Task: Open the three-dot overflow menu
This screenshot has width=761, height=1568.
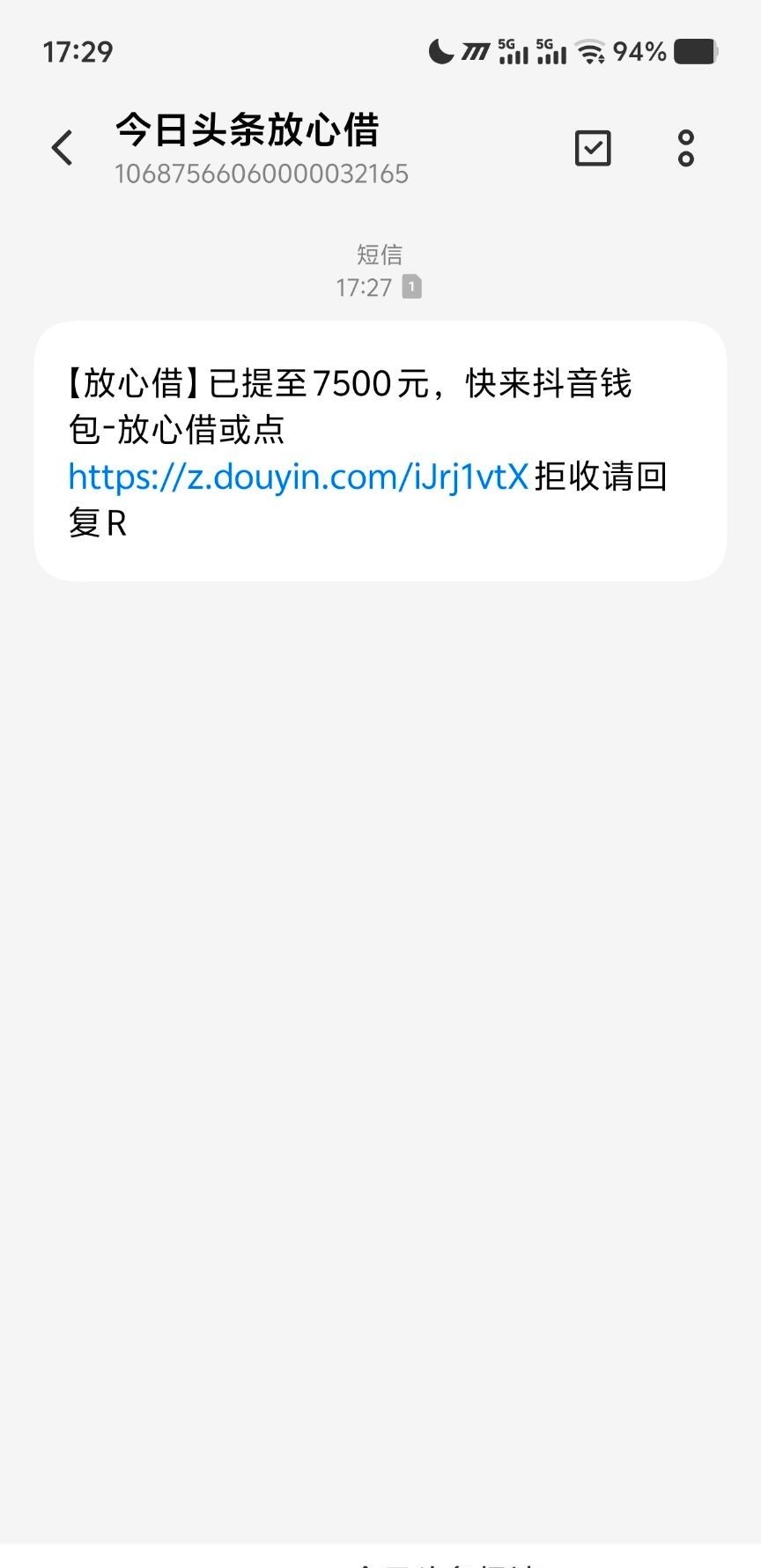Action: (686, 148)
